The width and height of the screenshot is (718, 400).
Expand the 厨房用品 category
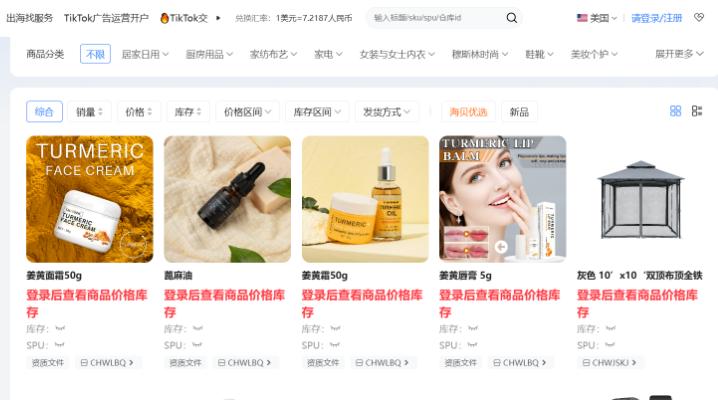tap(209, 54)
